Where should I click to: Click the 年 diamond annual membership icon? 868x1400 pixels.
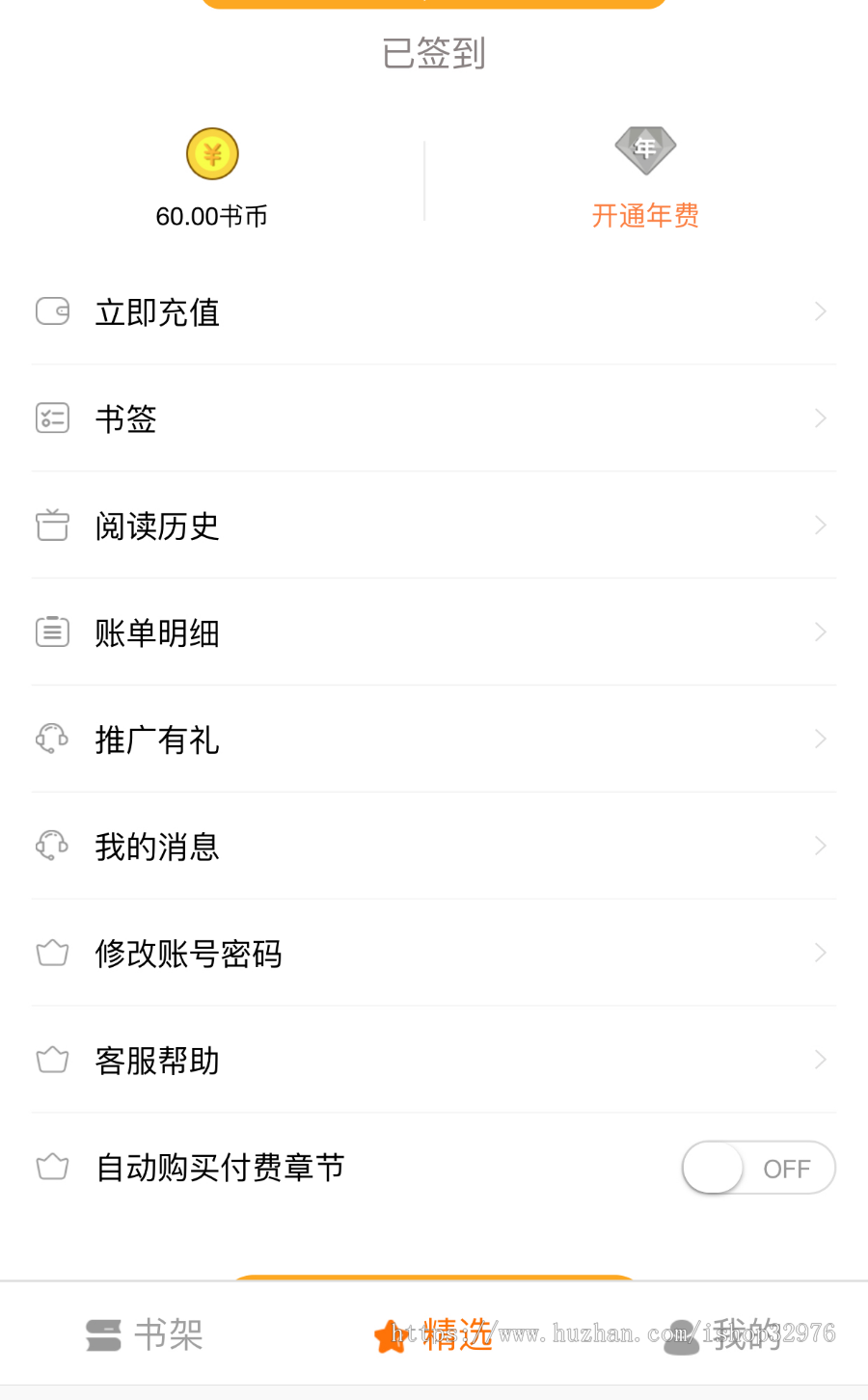644,149
